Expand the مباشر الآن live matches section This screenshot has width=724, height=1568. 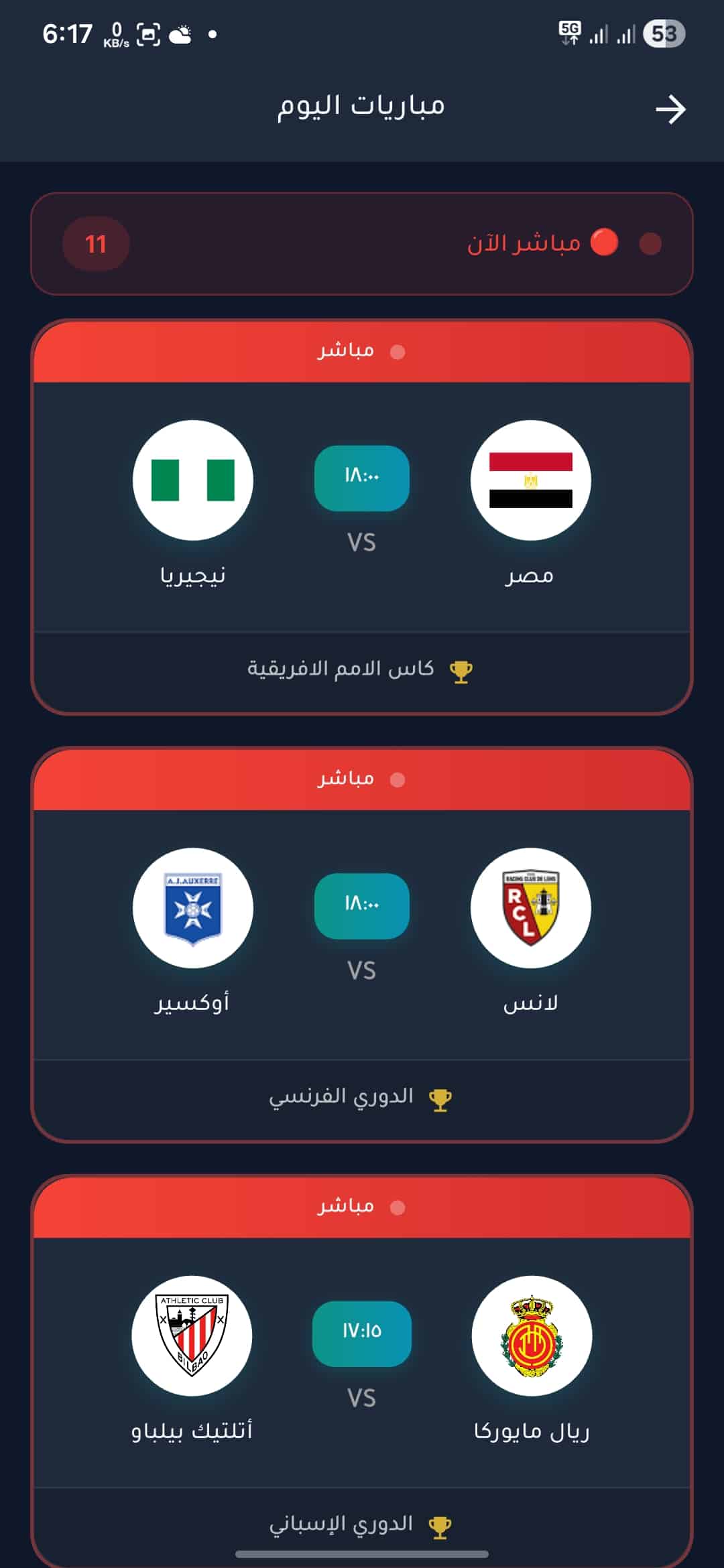click(x=362, y=245)
